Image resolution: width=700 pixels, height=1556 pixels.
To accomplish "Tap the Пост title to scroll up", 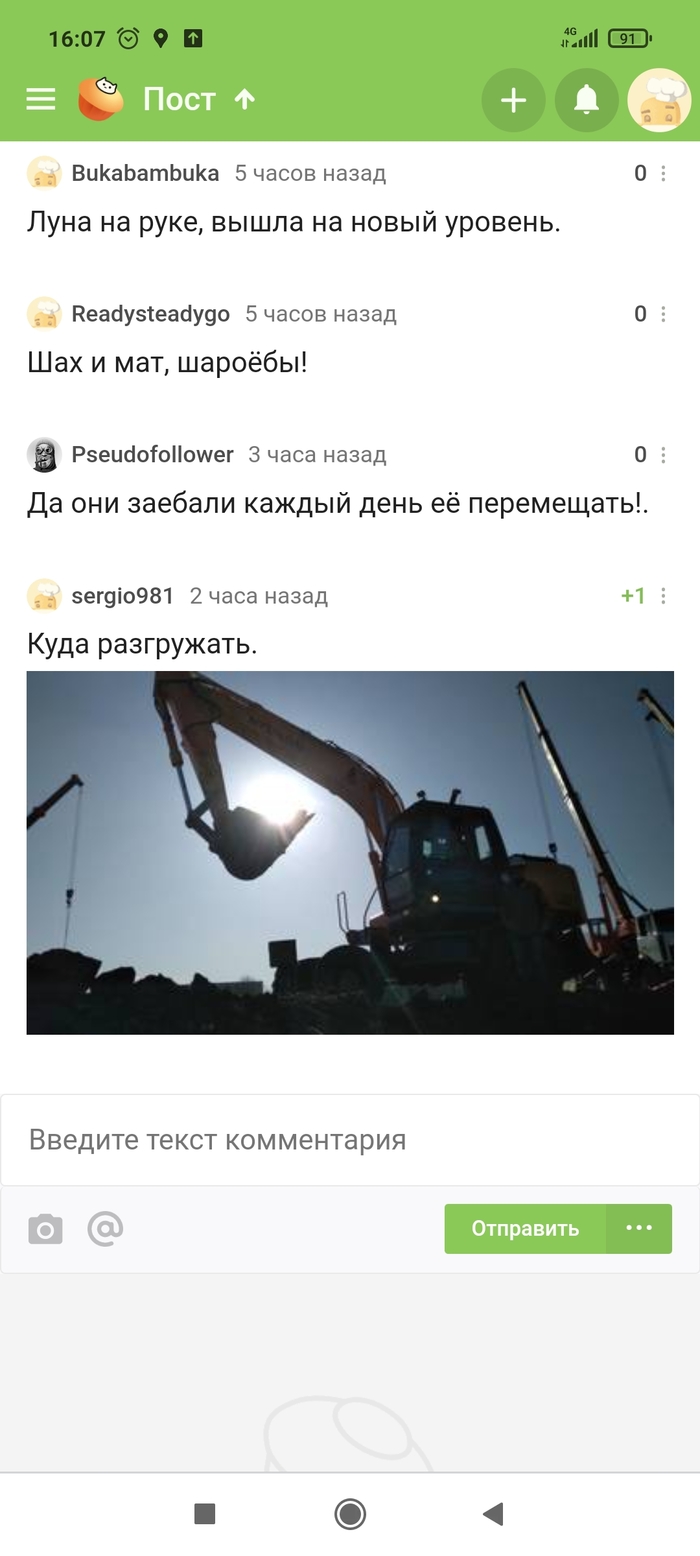I will click(180, 99).
